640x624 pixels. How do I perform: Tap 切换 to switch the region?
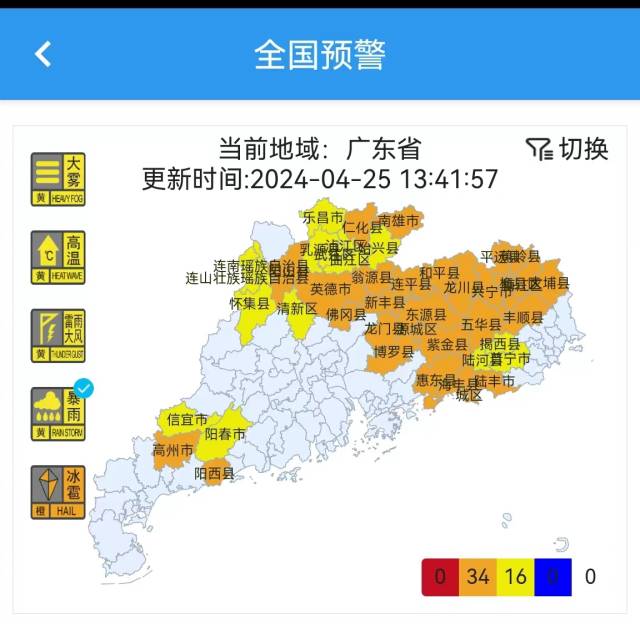coord(567,149)
